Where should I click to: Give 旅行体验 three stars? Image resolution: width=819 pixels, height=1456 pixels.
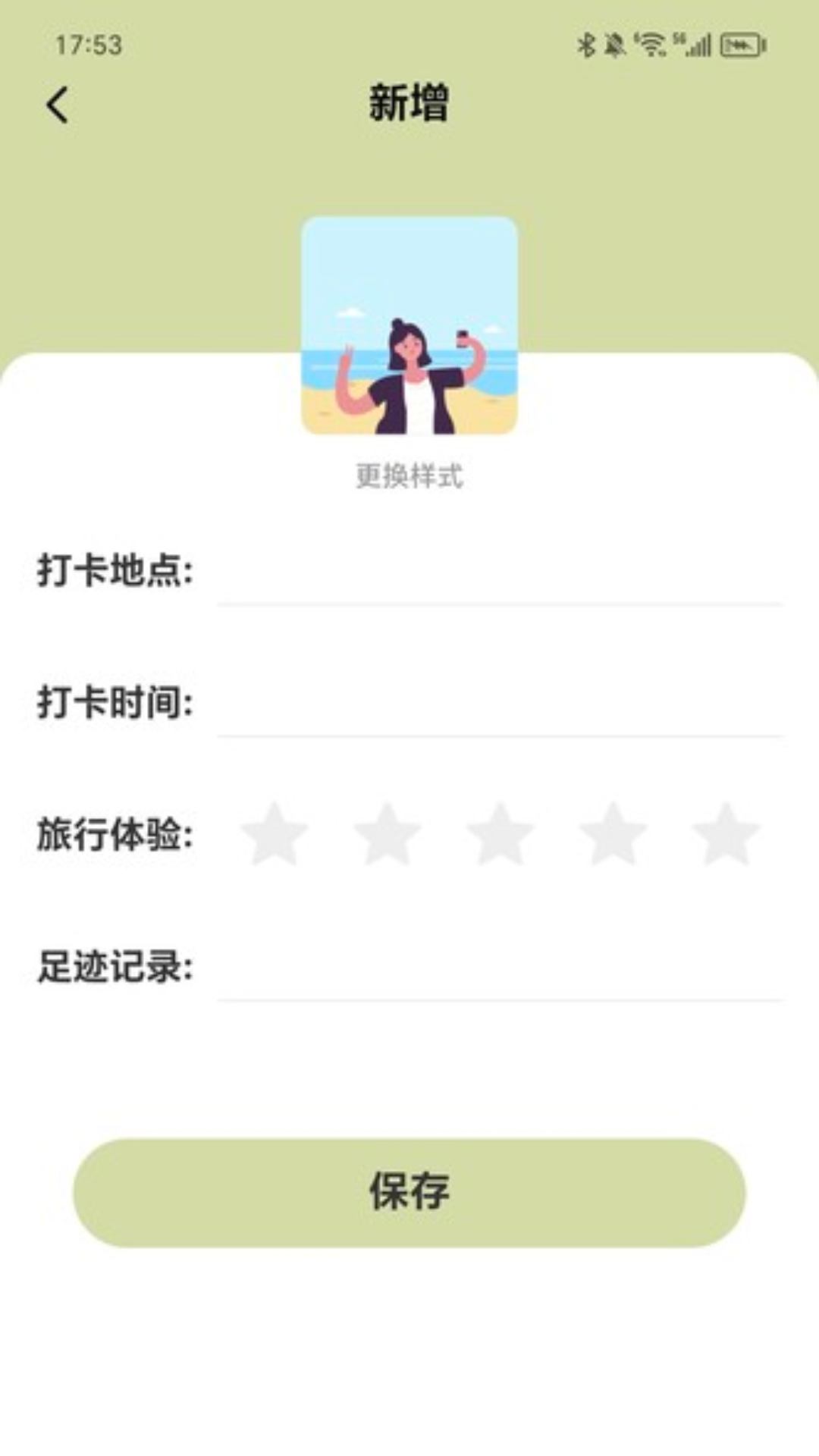[x=500, y=834]
